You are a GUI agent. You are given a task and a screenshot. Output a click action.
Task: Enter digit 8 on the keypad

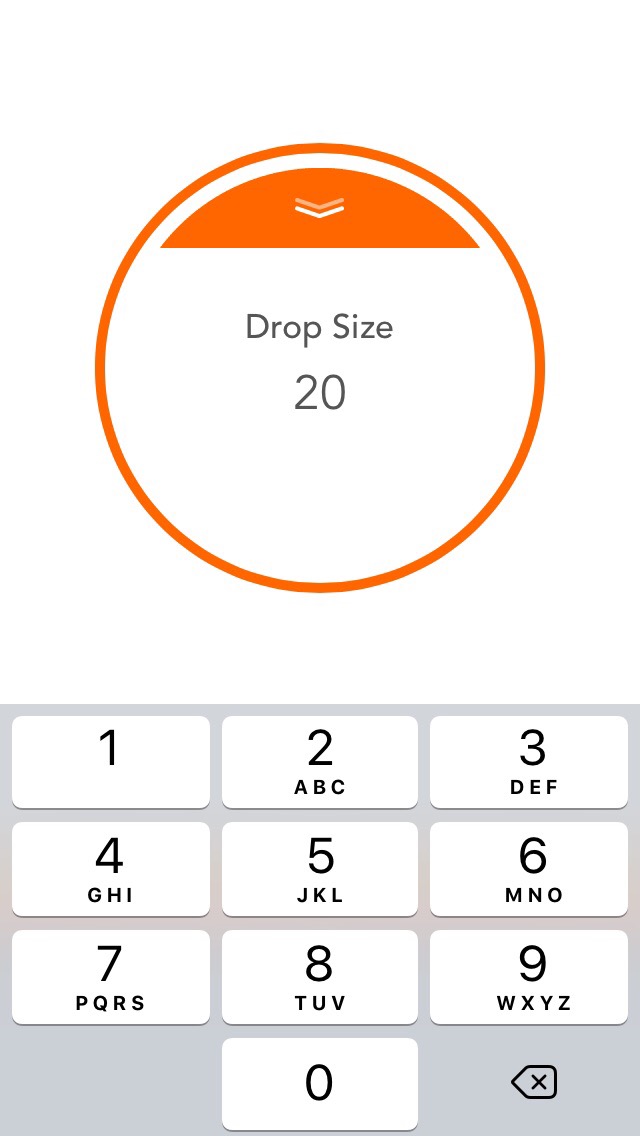pos(320,977)
